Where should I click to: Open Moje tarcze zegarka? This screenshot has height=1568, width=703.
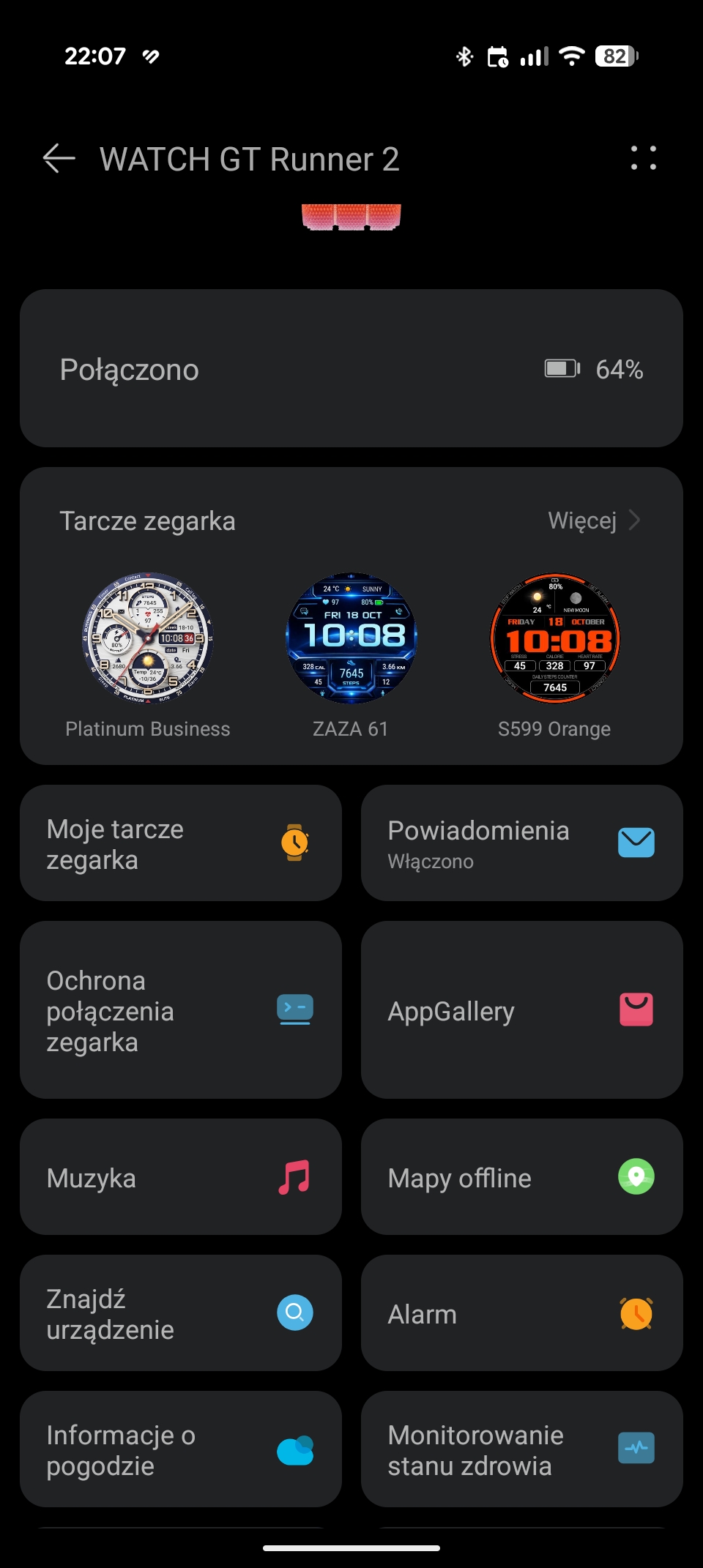click(181, 843)
